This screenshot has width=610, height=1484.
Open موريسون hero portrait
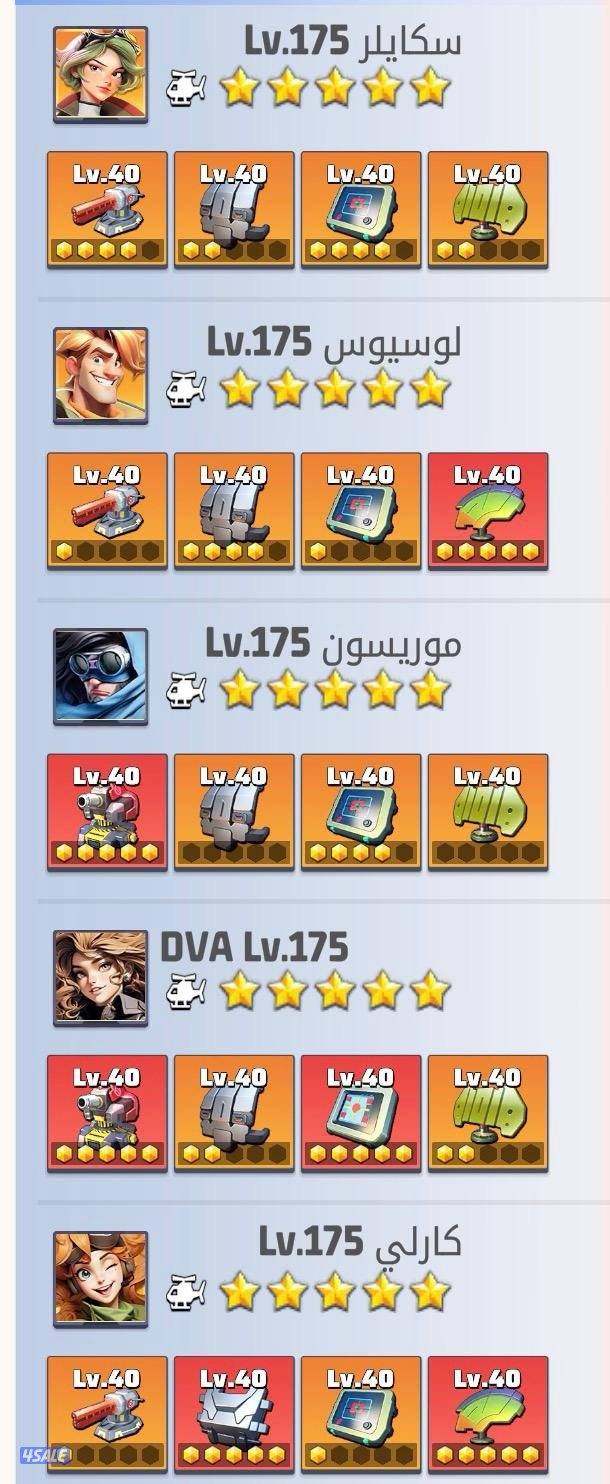pyautogui.click(x=100, y=676)
